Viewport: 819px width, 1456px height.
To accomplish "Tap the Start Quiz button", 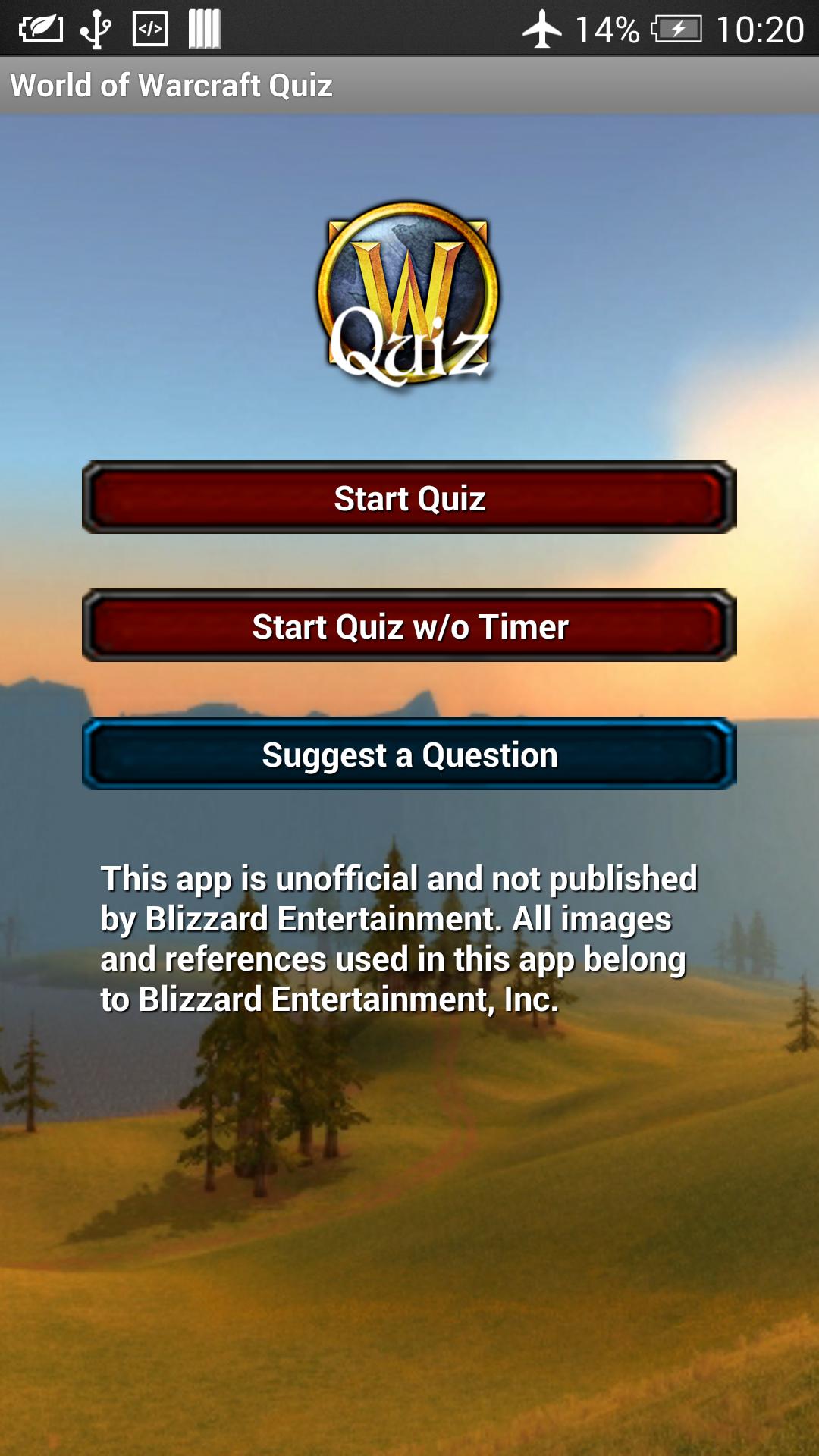I will [409, 497].
